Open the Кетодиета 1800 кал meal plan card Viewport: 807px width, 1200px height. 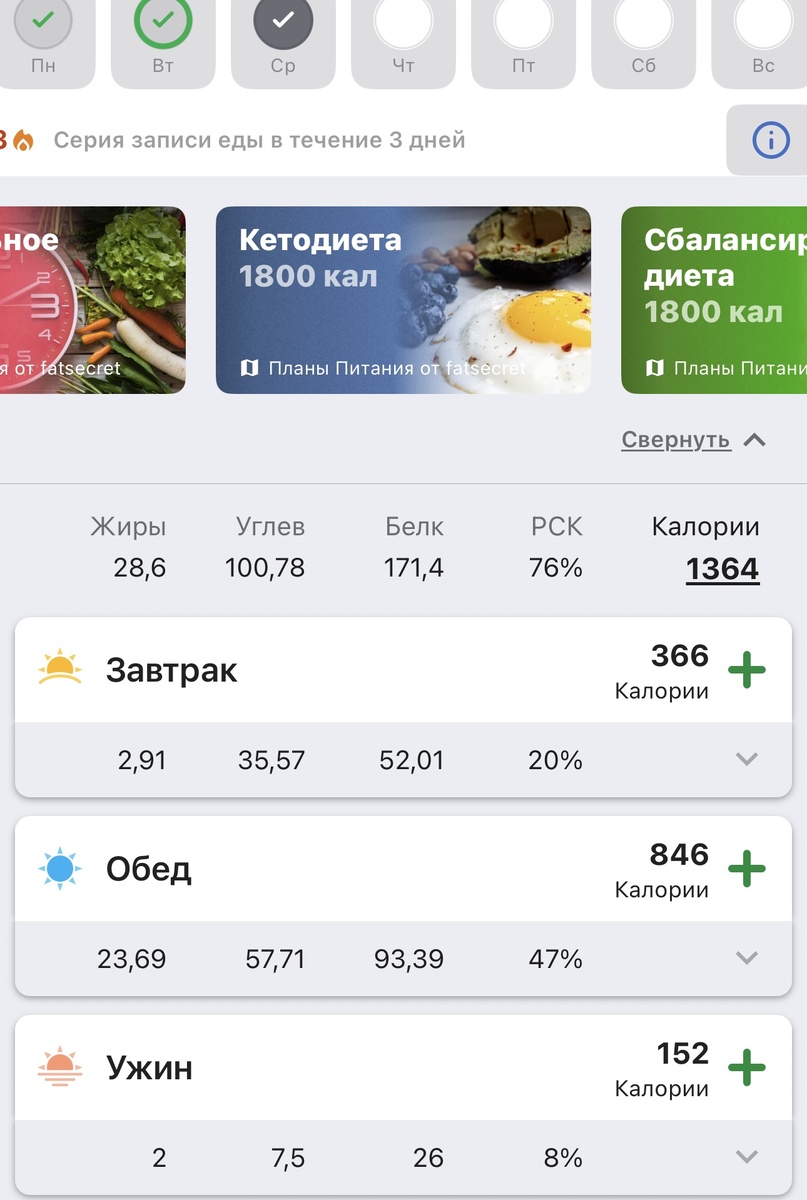coord(403,297)
